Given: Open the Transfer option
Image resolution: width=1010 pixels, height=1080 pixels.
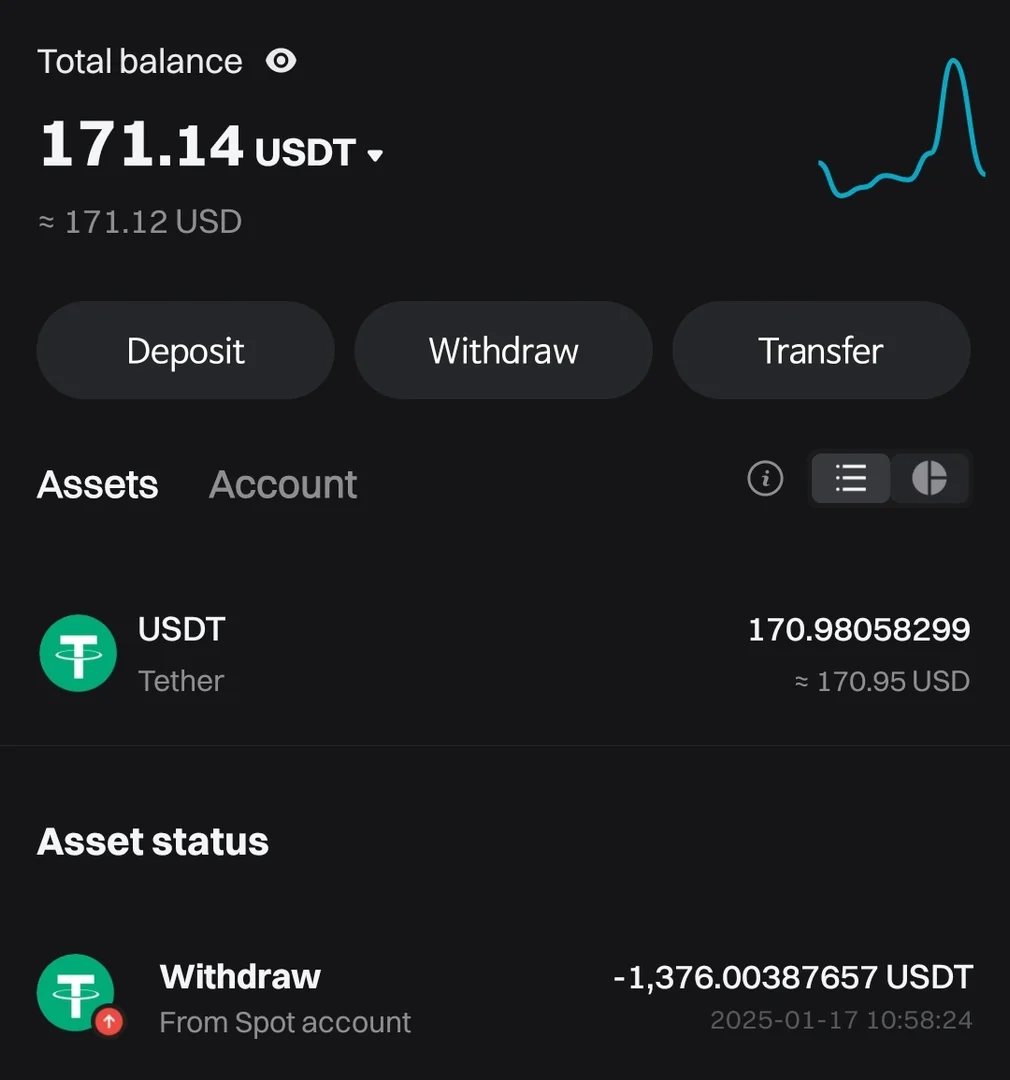Looking at the screenshot, I should 820,351.
